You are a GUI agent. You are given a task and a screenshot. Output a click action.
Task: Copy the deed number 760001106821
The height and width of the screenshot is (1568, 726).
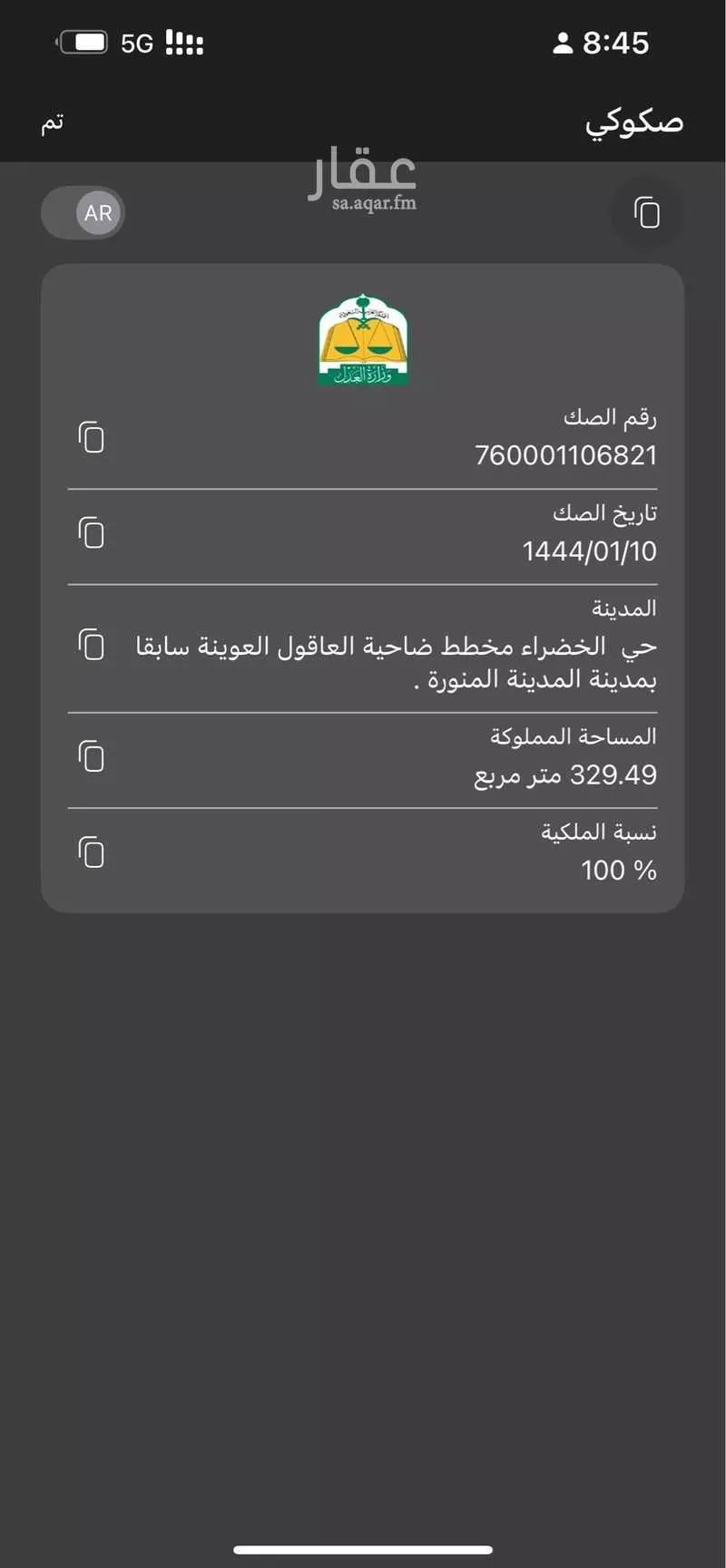pos(91,438)
